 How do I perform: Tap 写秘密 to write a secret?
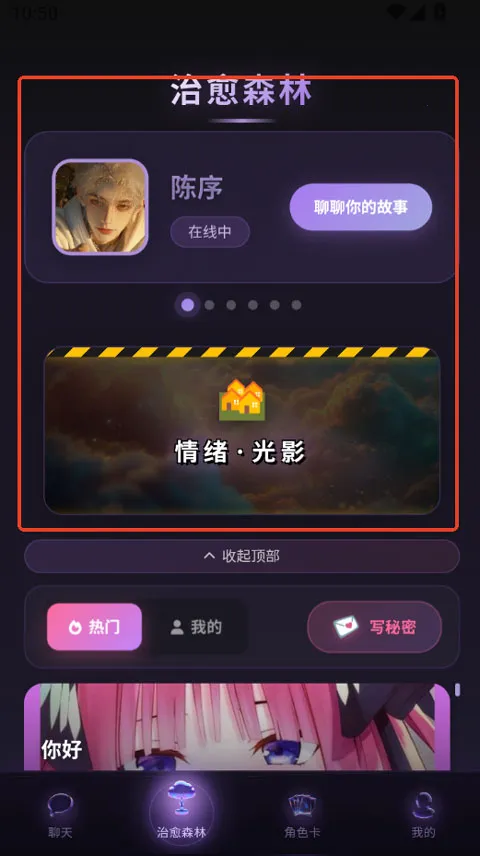(x=375, y=627)
